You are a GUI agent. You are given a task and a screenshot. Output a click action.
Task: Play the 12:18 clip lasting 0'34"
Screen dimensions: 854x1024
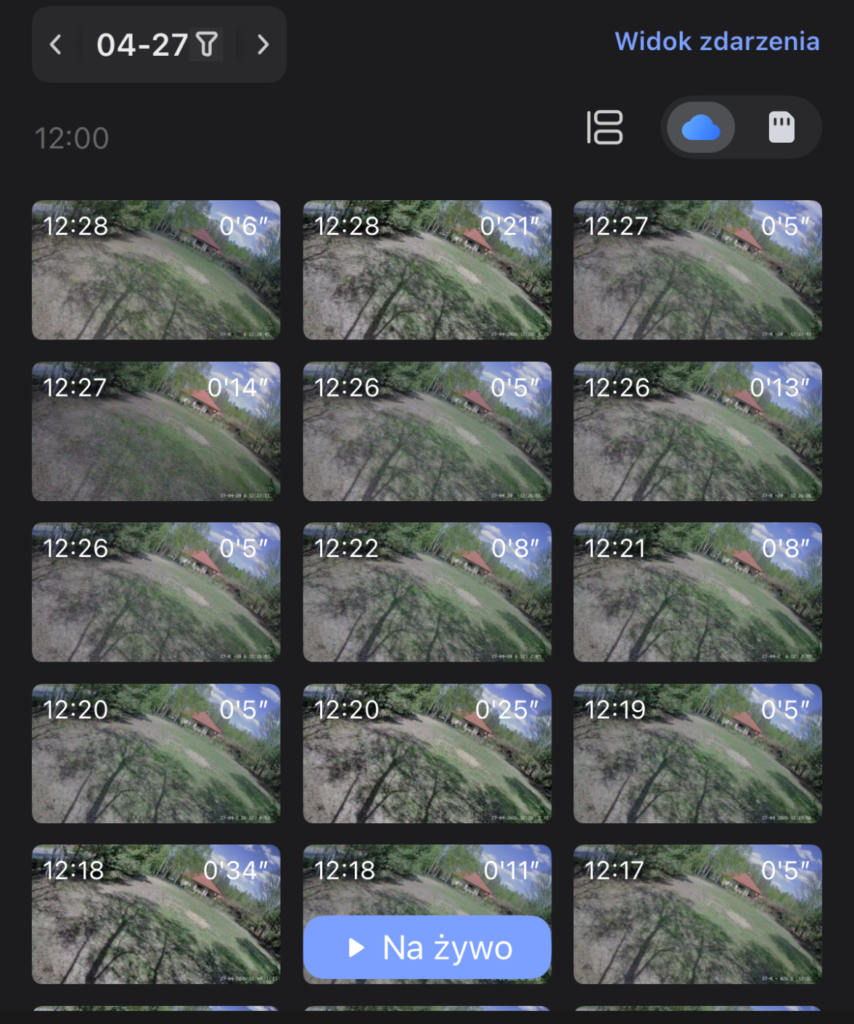click(156, 914)
